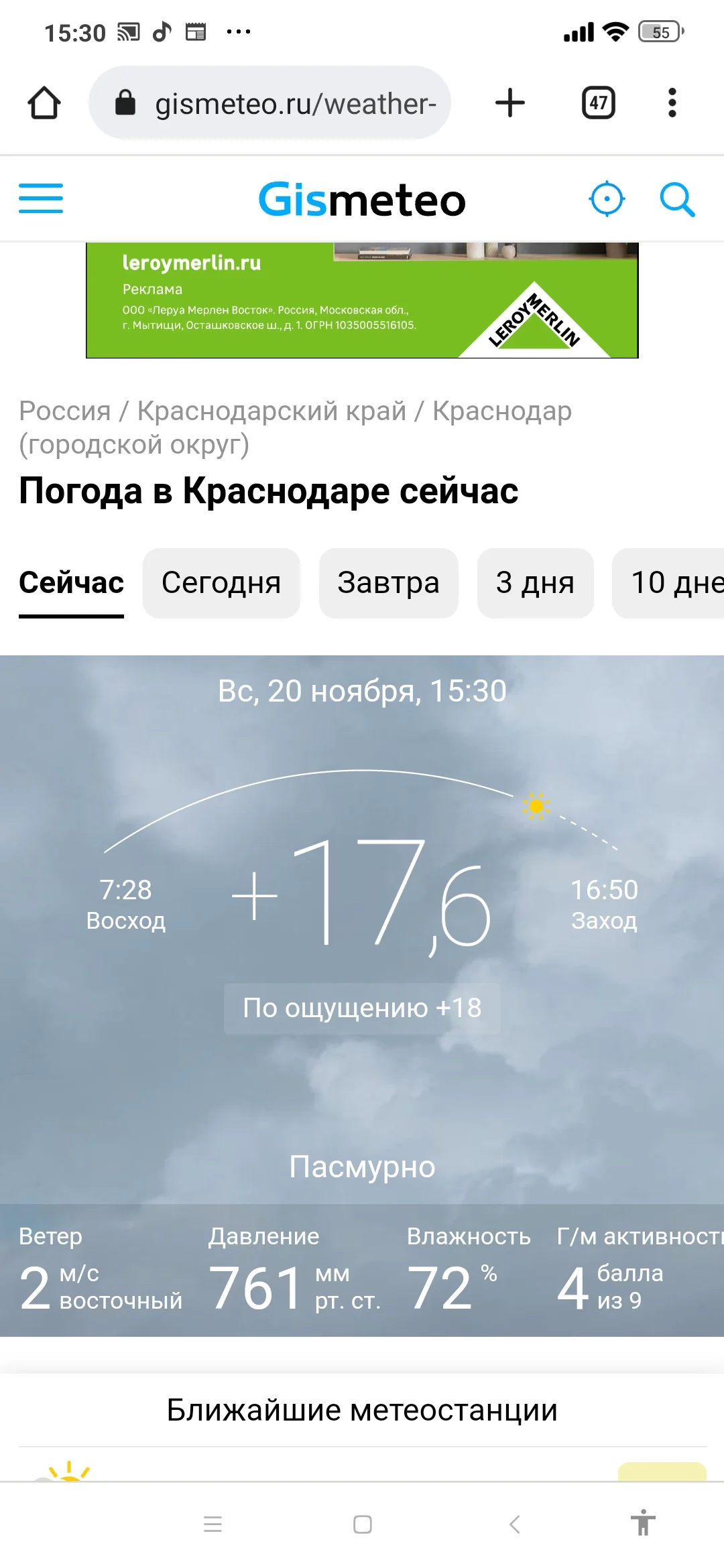The width and height of the screenshot is (724, 1568).
Task: Open the Gismeteo hamburger menu
Action: tap(40, 198)
